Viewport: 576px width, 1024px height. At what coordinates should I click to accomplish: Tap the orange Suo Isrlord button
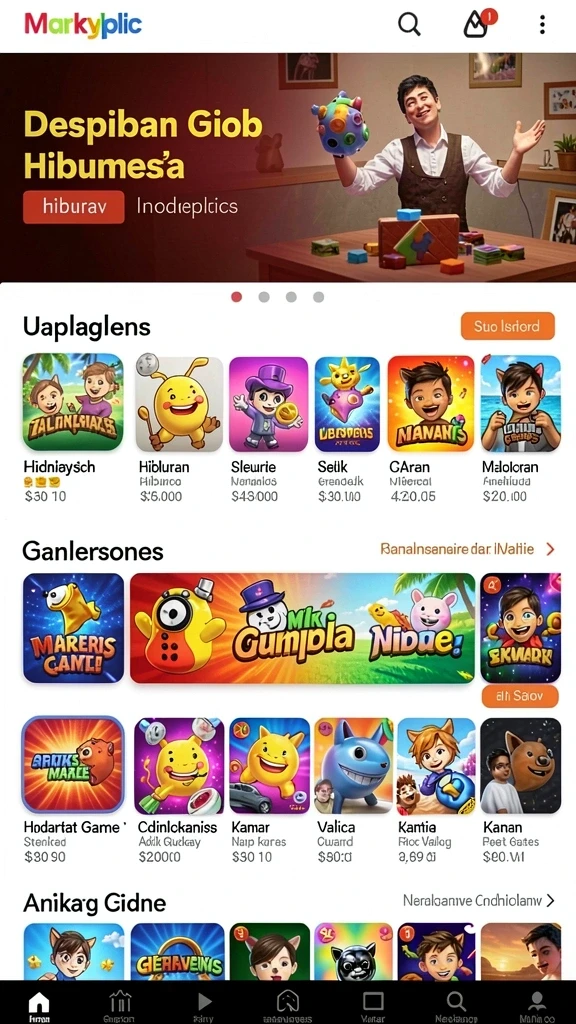pyautogui.click(x=507, y=326)
